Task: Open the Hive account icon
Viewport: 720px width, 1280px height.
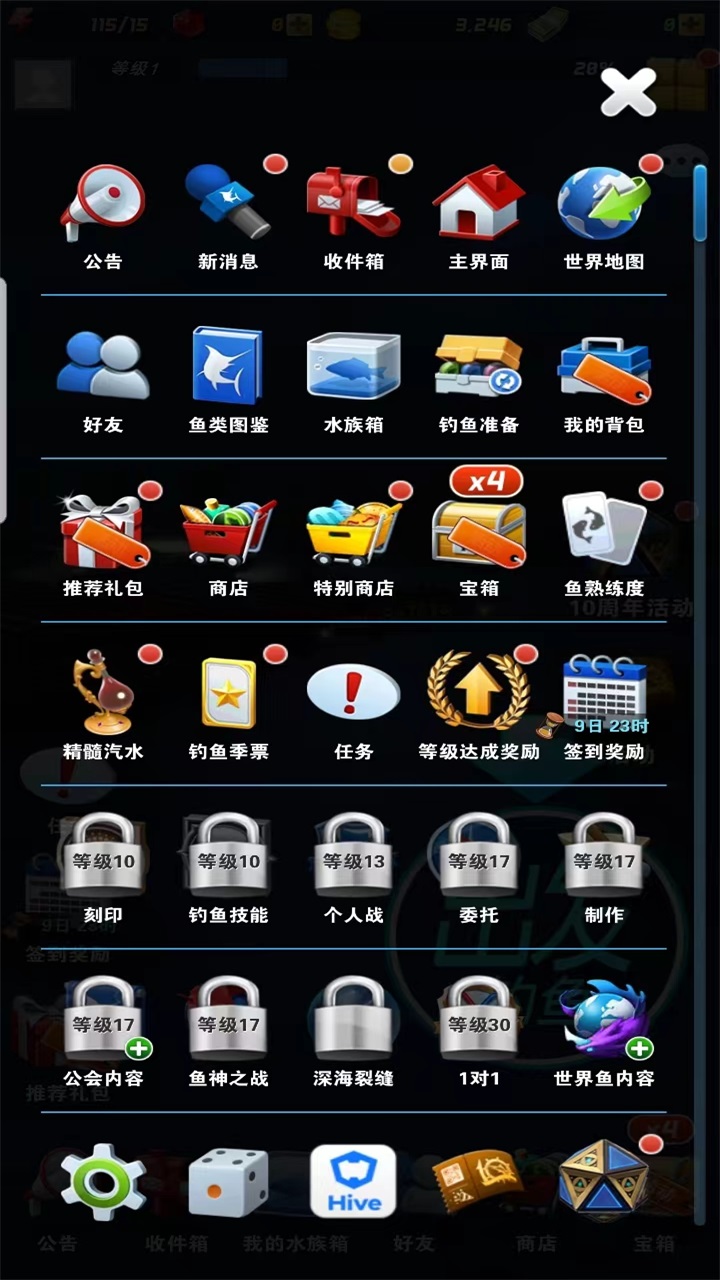Action: coord(352,1182)
